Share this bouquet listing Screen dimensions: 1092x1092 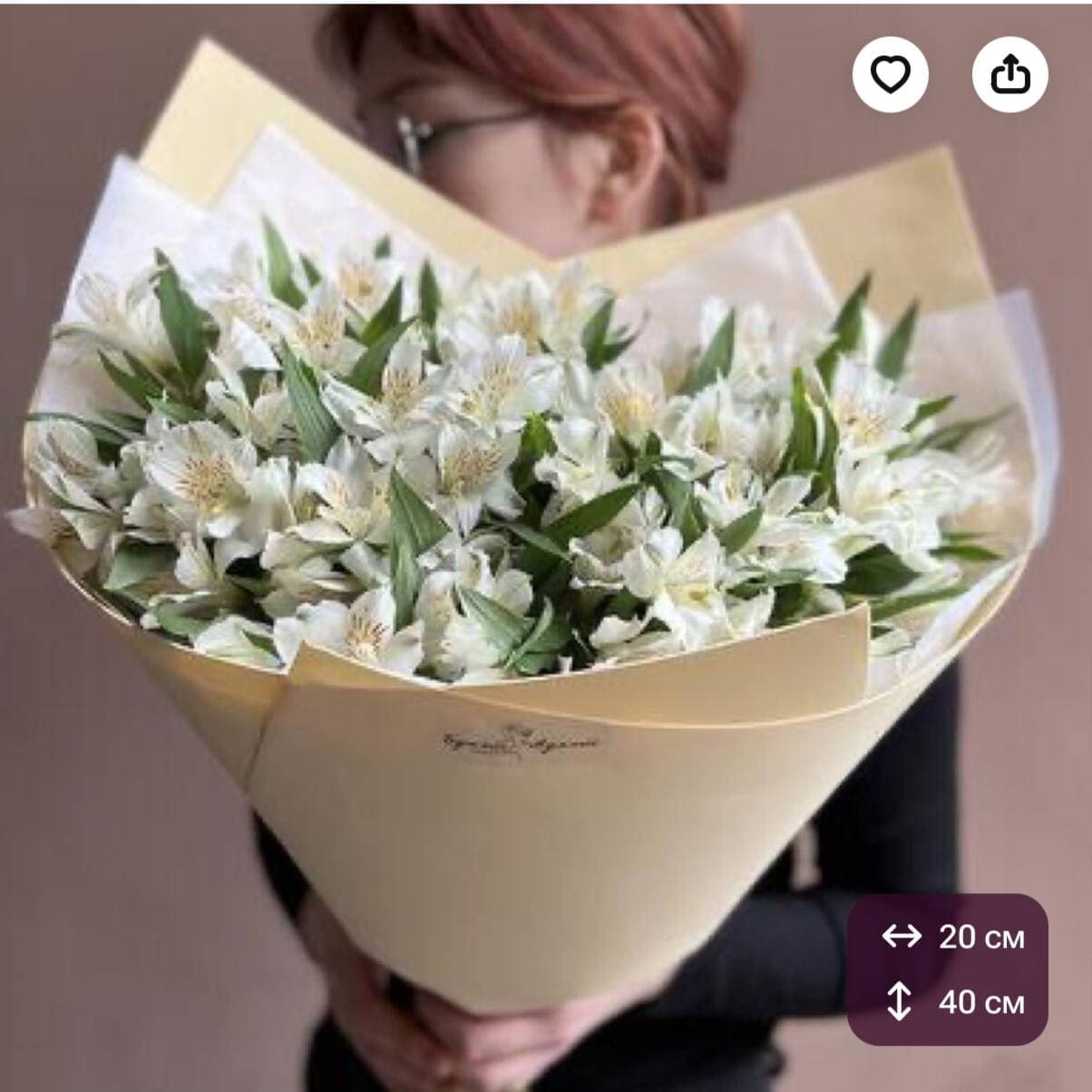pyautogui.click(x=1009, y=75)
